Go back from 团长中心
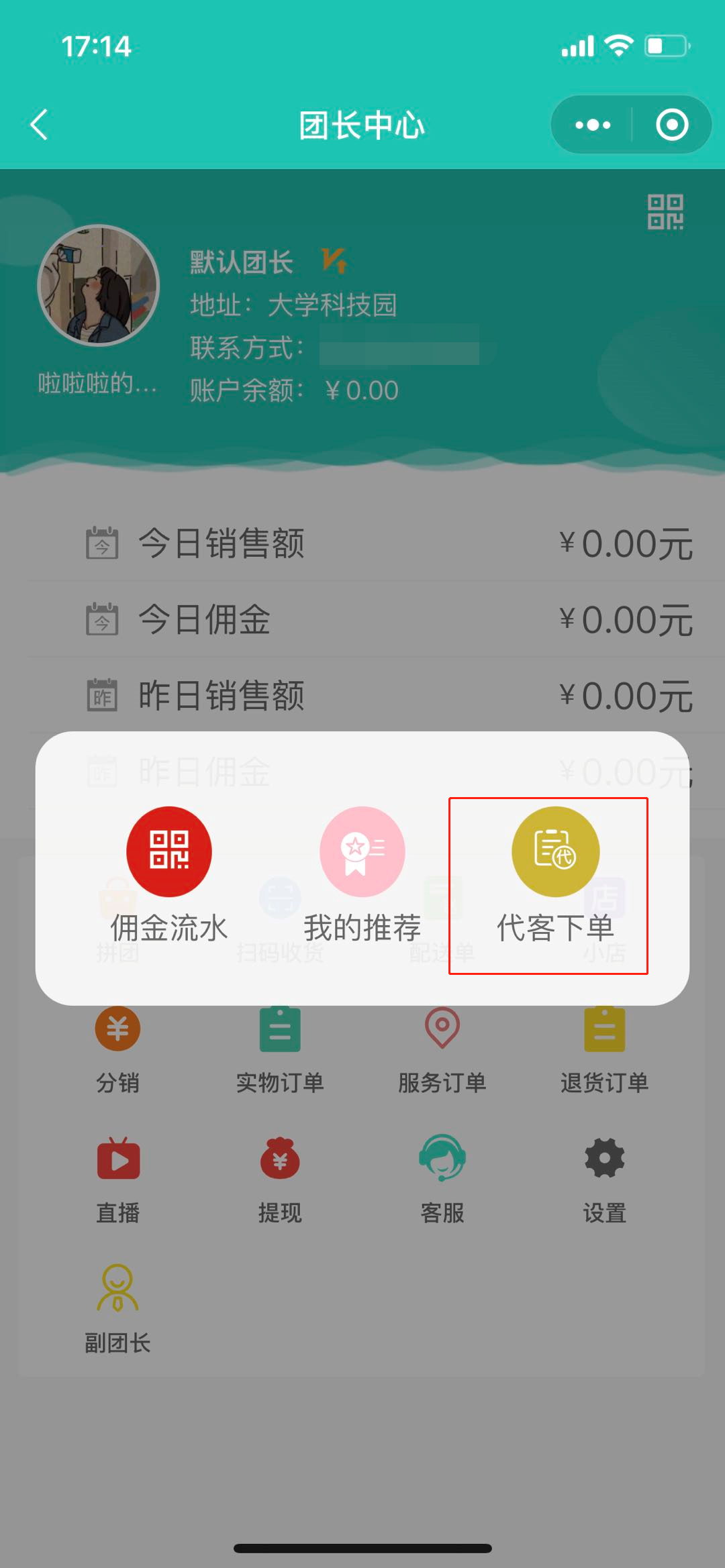The height and width of the screenshot is (1568, 725). (39, 125)
